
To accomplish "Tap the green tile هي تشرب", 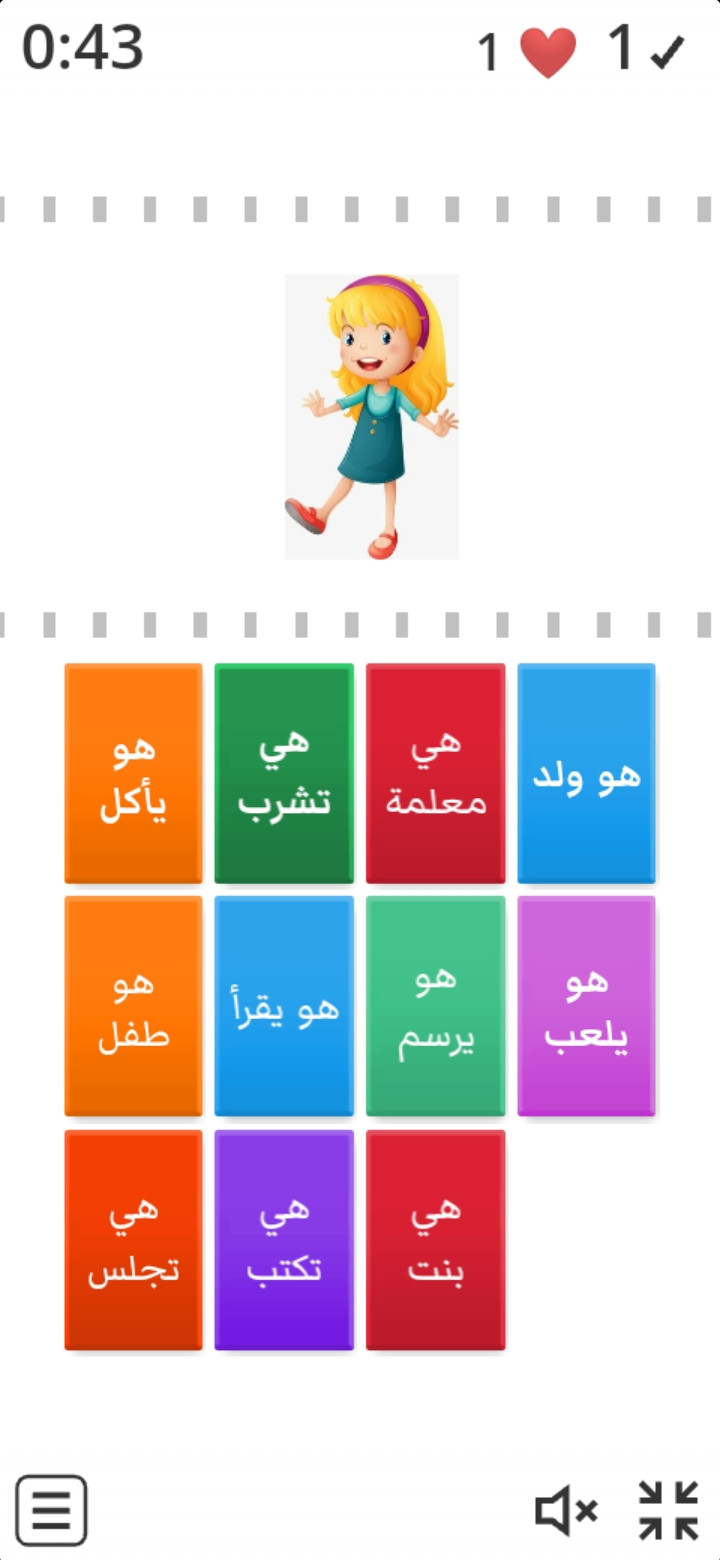I will coord(284,773).
